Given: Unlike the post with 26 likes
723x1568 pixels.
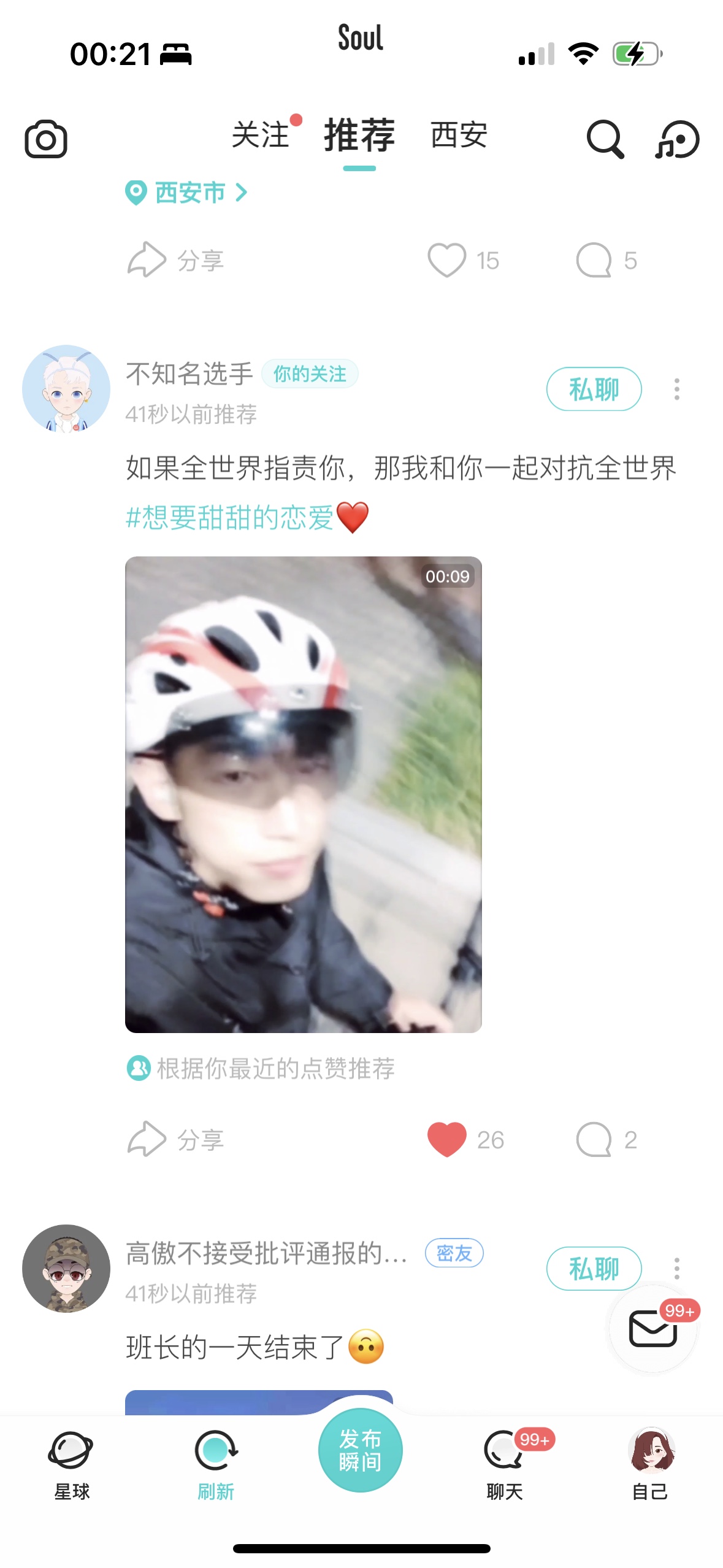Looking at the screenshot, I should [x=447, y=1139].
